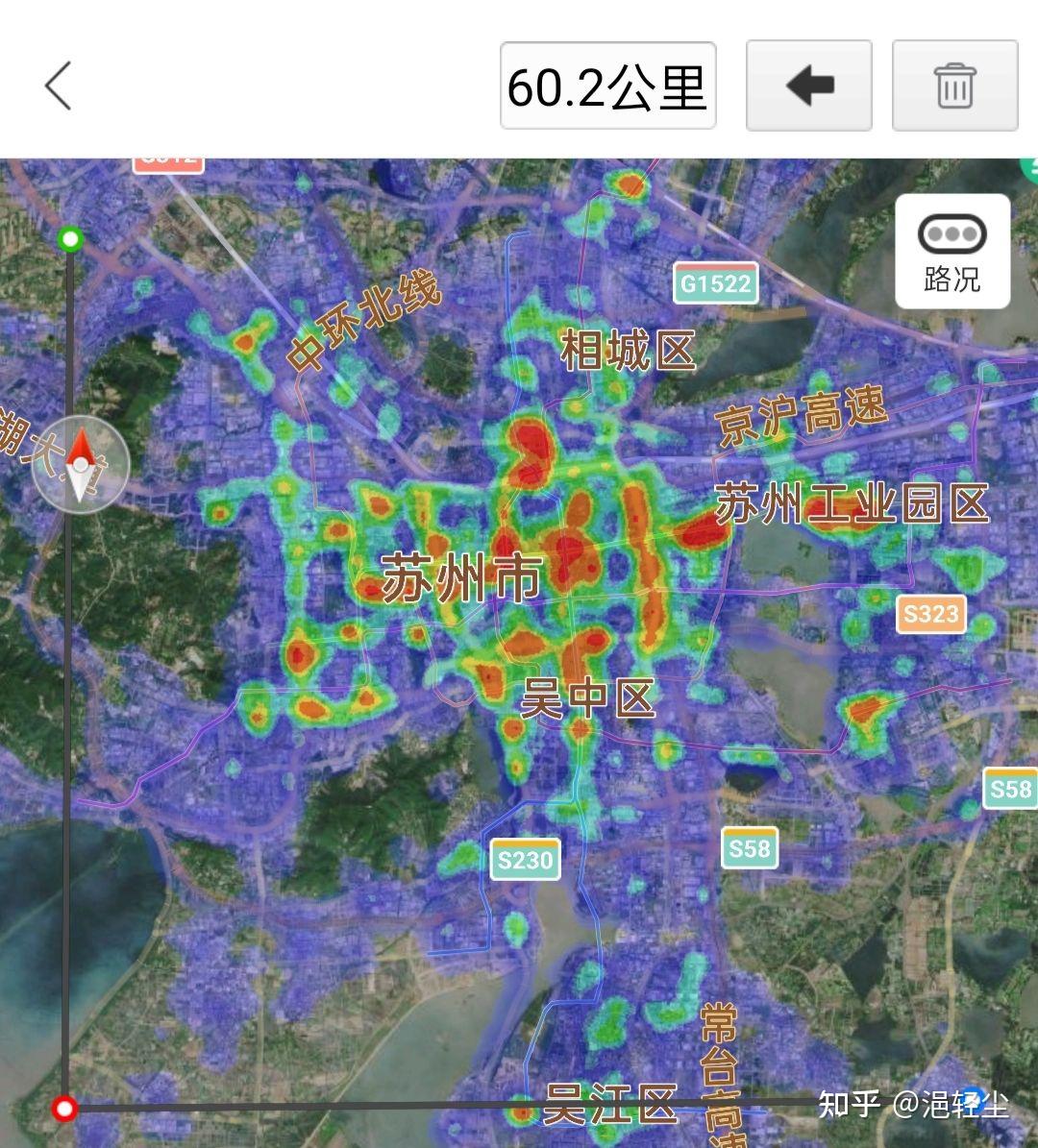Delete all measurement points
Image resolution: width=1038 pixels, height=1148 pixels.
(954, 85)
